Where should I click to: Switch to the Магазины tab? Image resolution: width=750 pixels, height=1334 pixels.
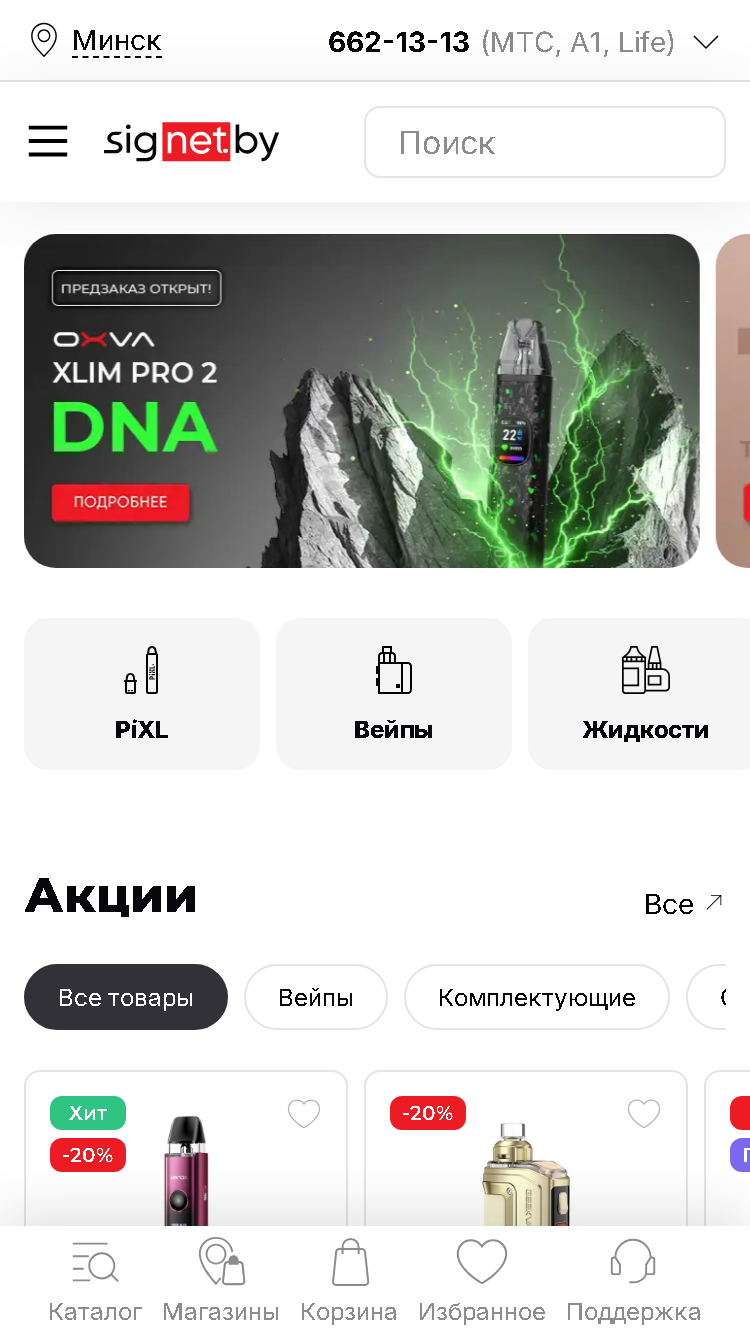pos(221,1280)
